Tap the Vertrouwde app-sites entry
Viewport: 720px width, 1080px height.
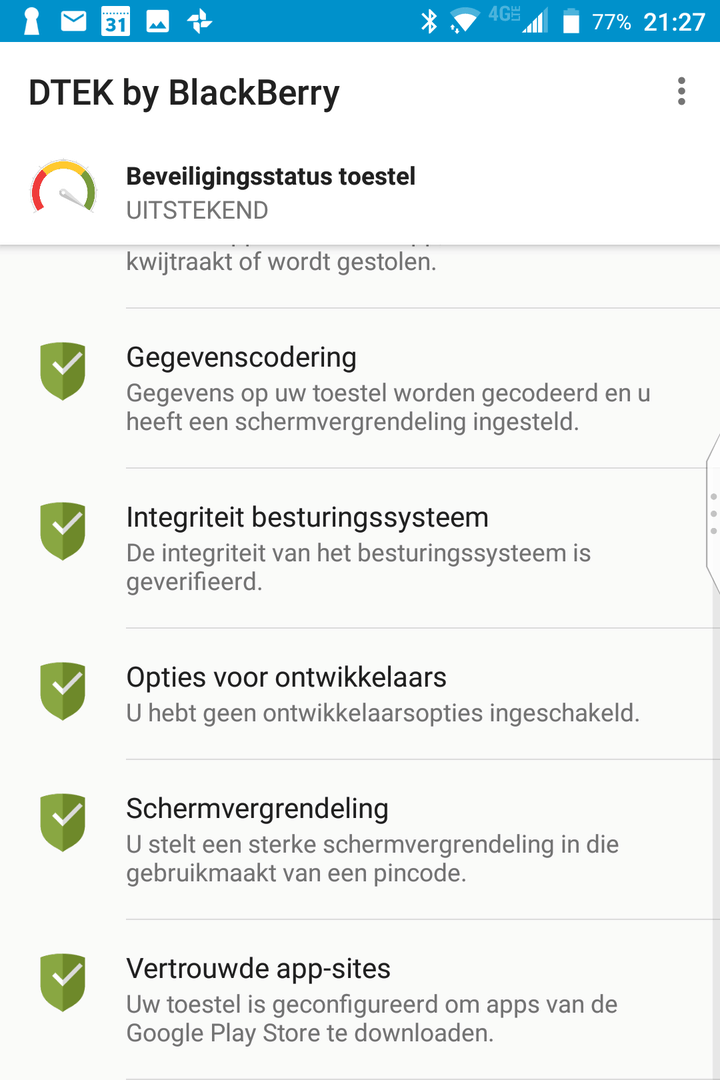coord(360,999)
